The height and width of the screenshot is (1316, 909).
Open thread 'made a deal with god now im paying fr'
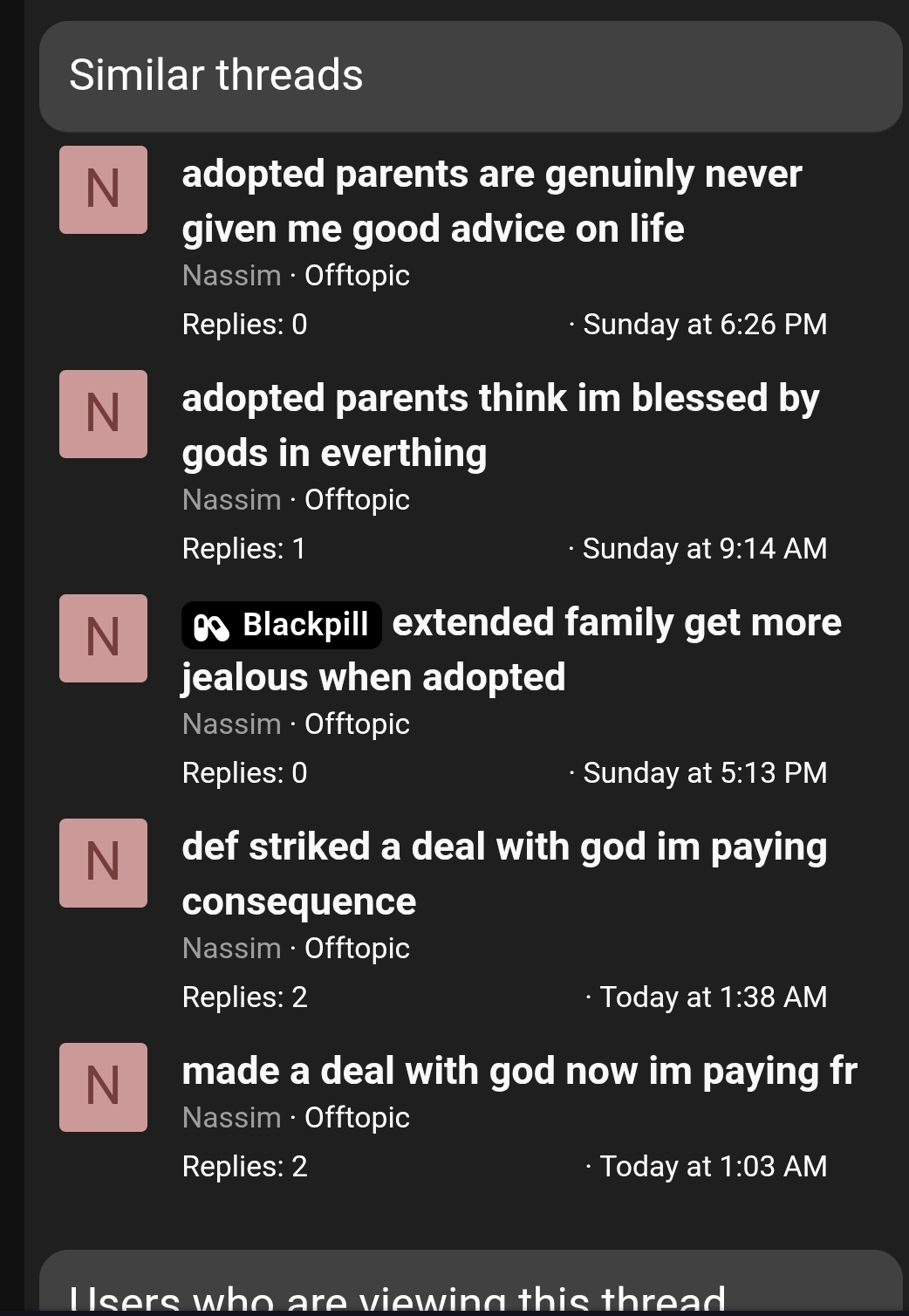pyautogui.click(x=519, y=1071)
